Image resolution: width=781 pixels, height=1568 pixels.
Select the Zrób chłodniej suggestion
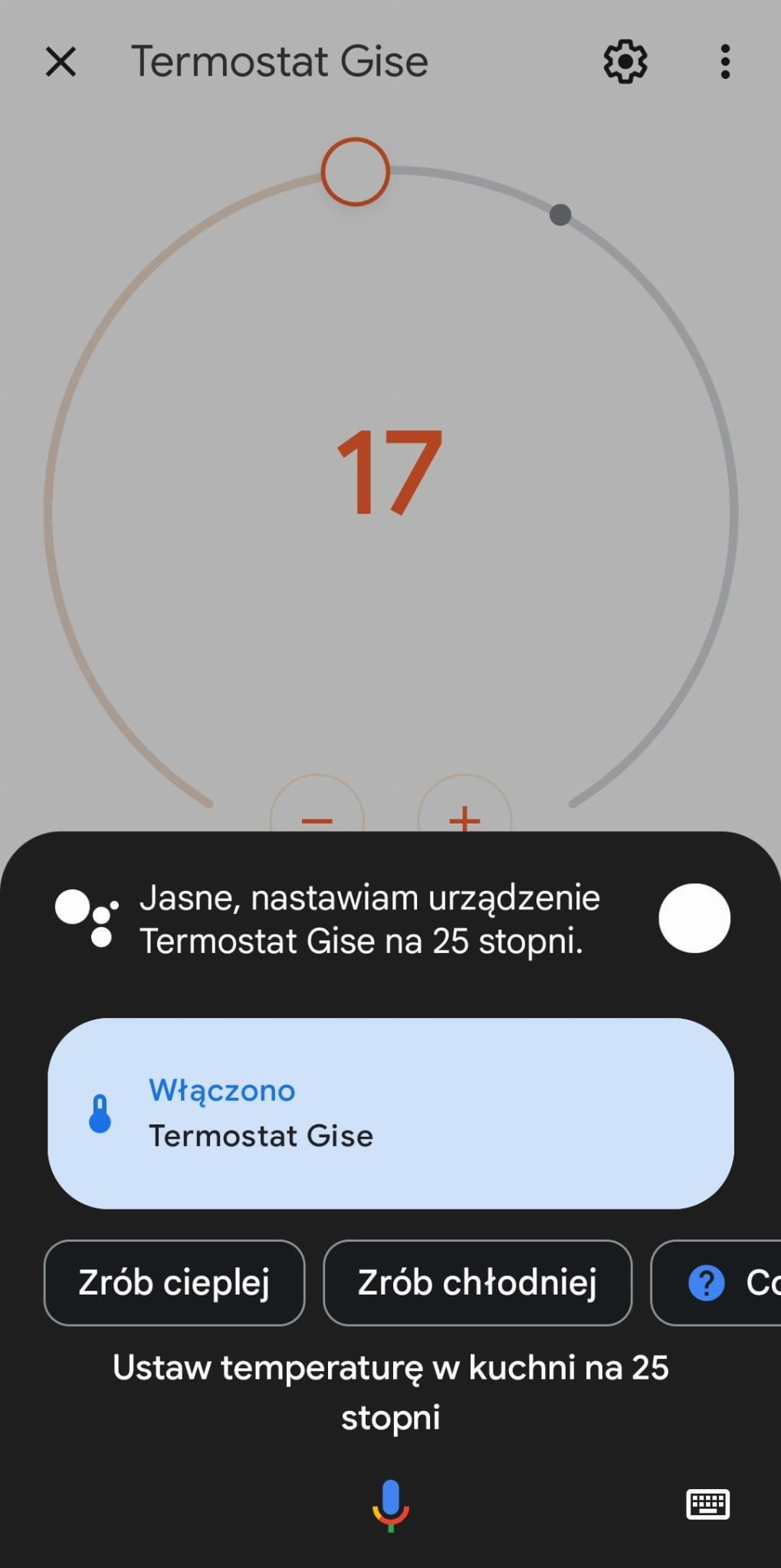point(477,1282)
